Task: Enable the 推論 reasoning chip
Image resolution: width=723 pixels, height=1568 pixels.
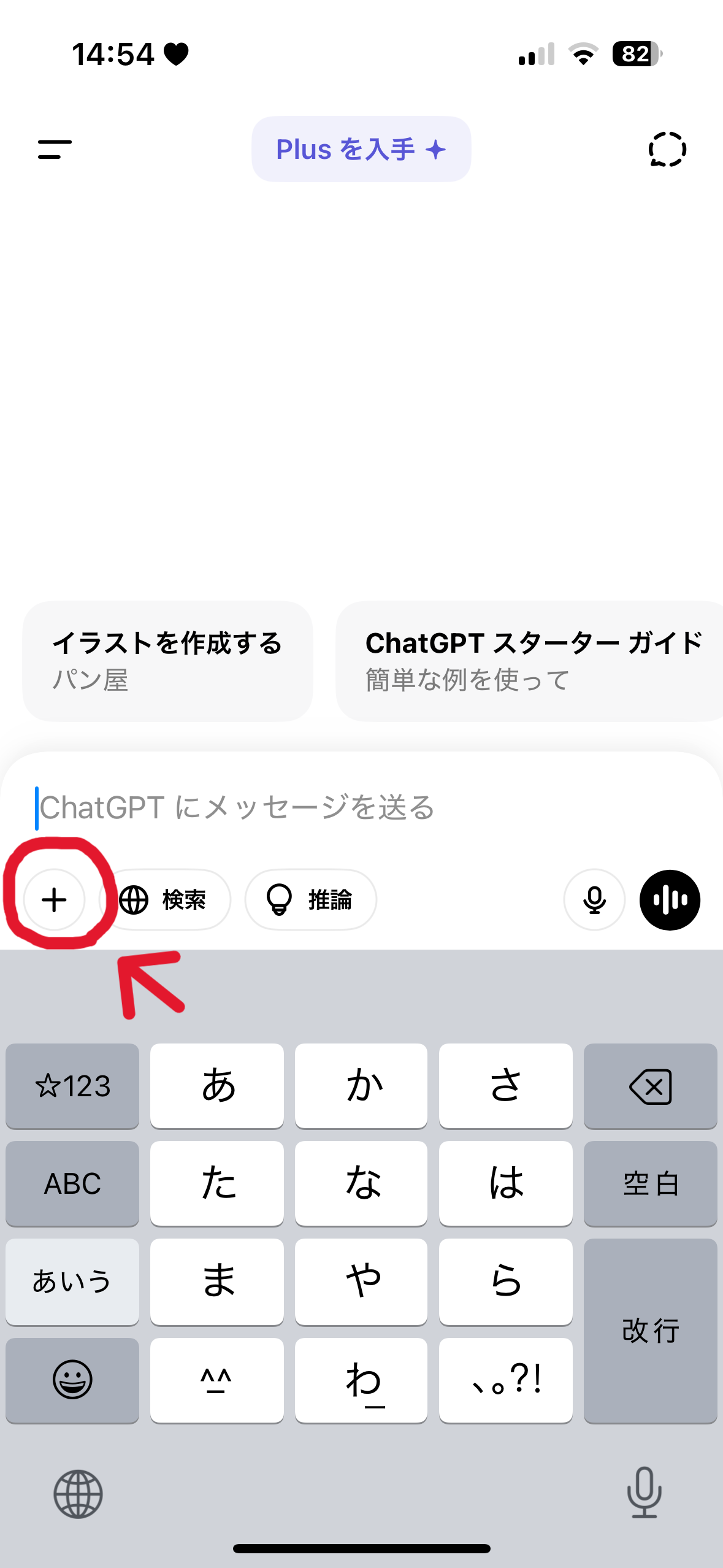Action: (x=311, y=900)
